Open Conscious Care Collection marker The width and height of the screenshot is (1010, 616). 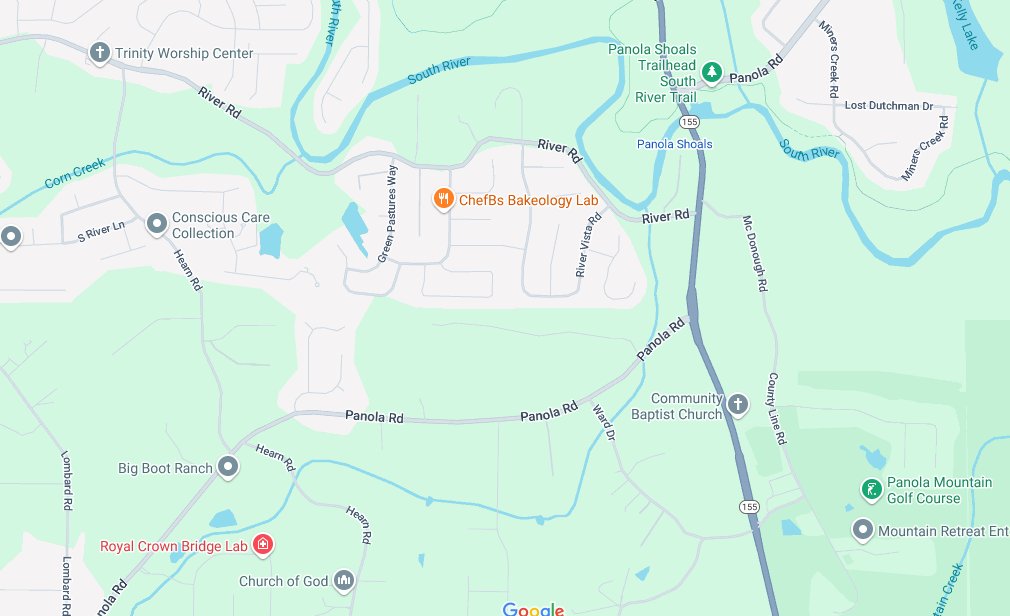coord(157,224)
